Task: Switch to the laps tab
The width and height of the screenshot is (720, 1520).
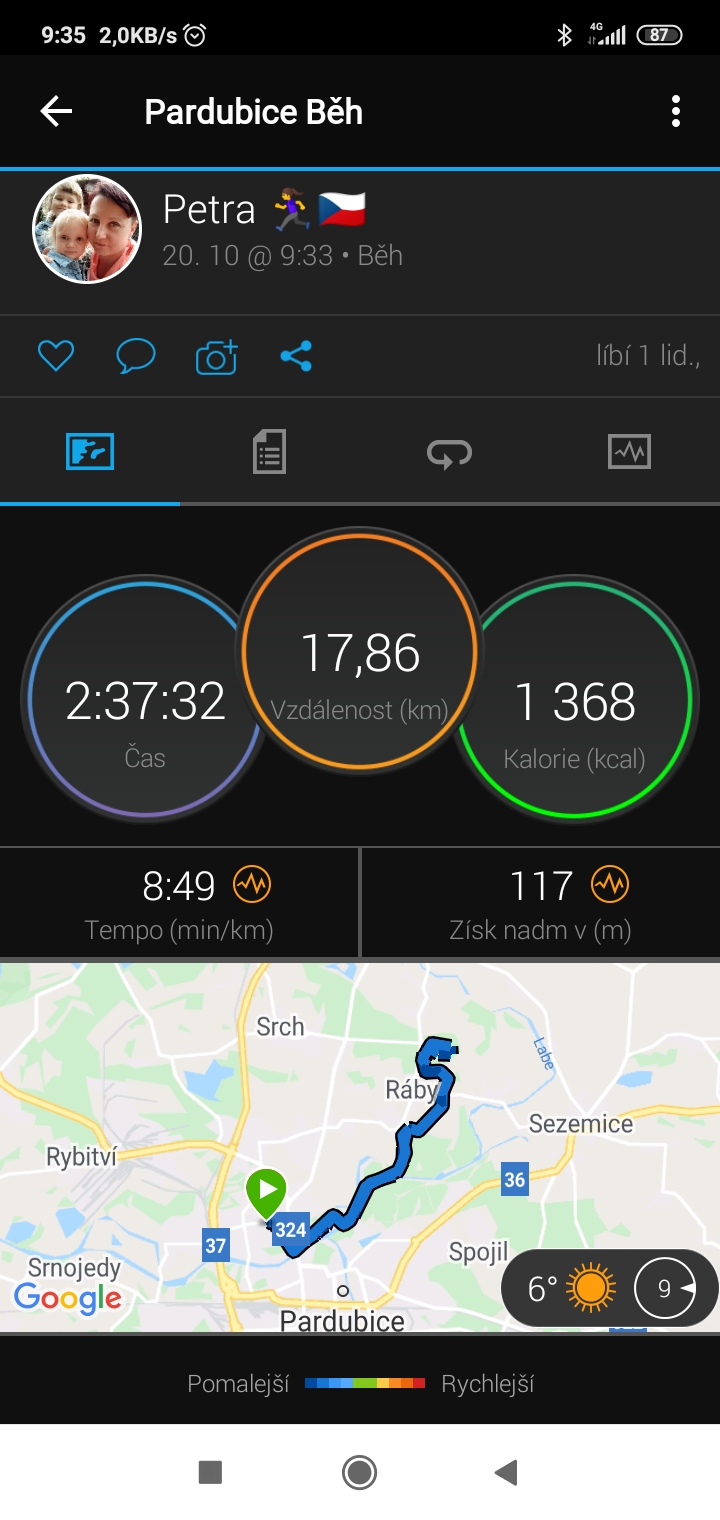Action: [449, 454]
